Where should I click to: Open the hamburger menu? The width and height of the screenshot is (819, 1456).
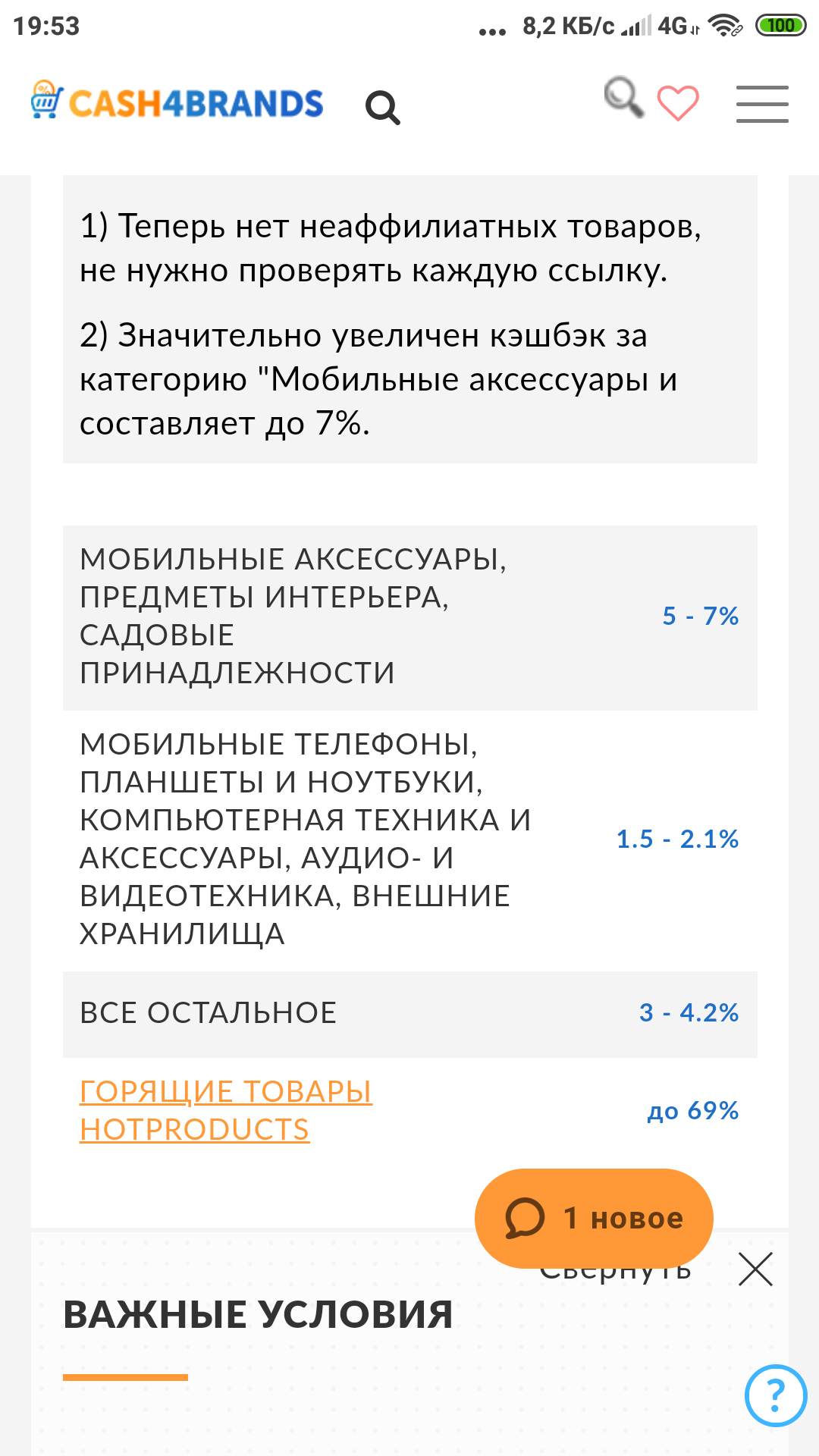762,104
